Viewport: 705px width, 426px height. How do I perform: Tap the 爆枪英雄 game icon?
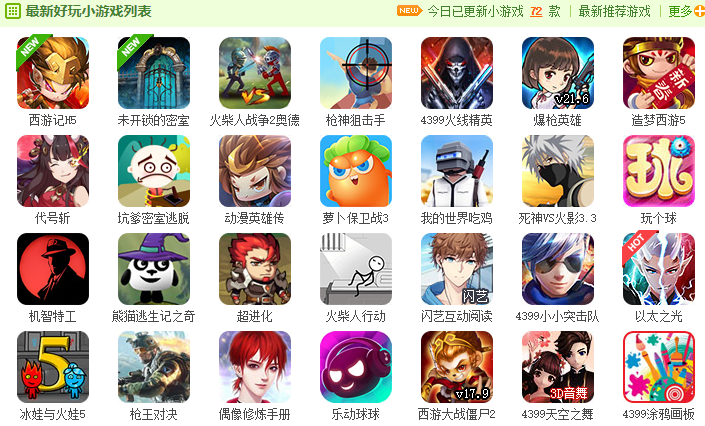pos(557,73)
